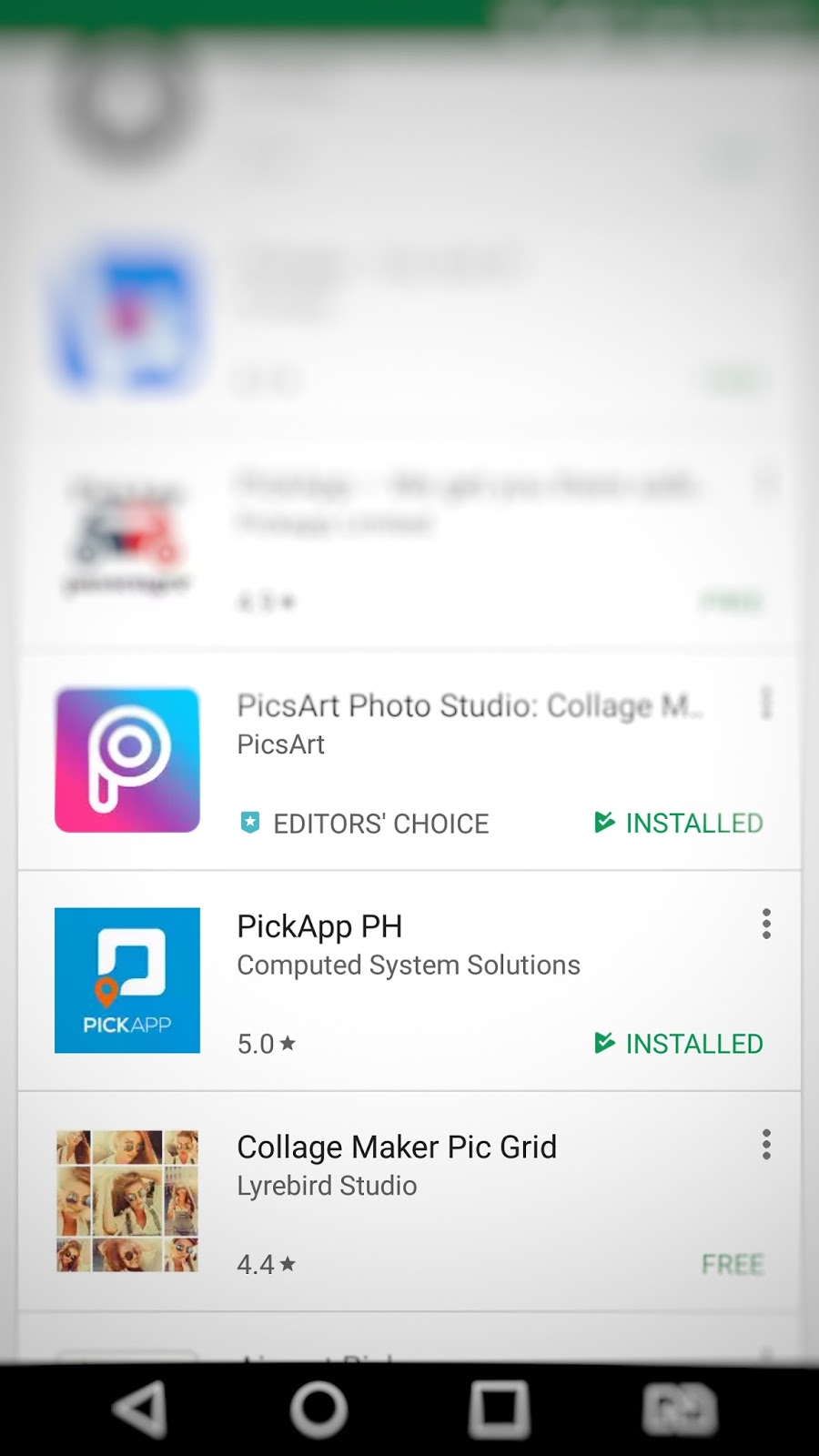Screen dimensions: 819x1456
Task: Tap the FREE label on Collage Maker Pic Grid
Action: (x=733, y=1263)
